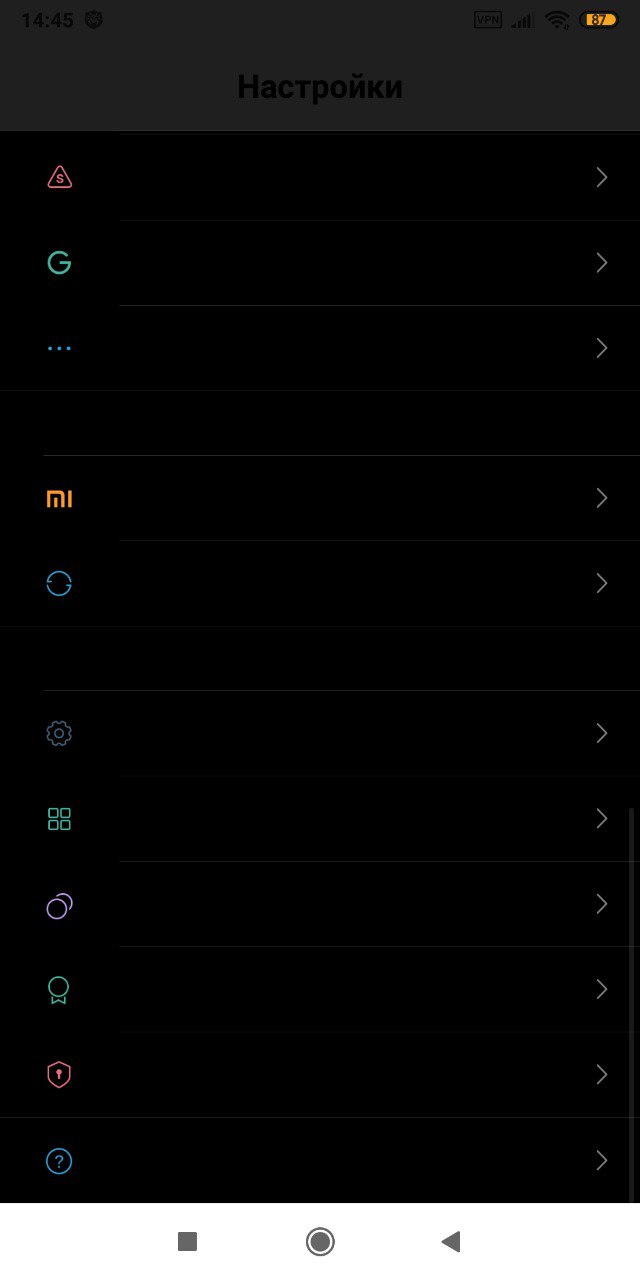Image resolution: width=640 pixels, height=1280 pixels.
Task: Open the row with the red SOS triangle icon
Action: point(320,178)
